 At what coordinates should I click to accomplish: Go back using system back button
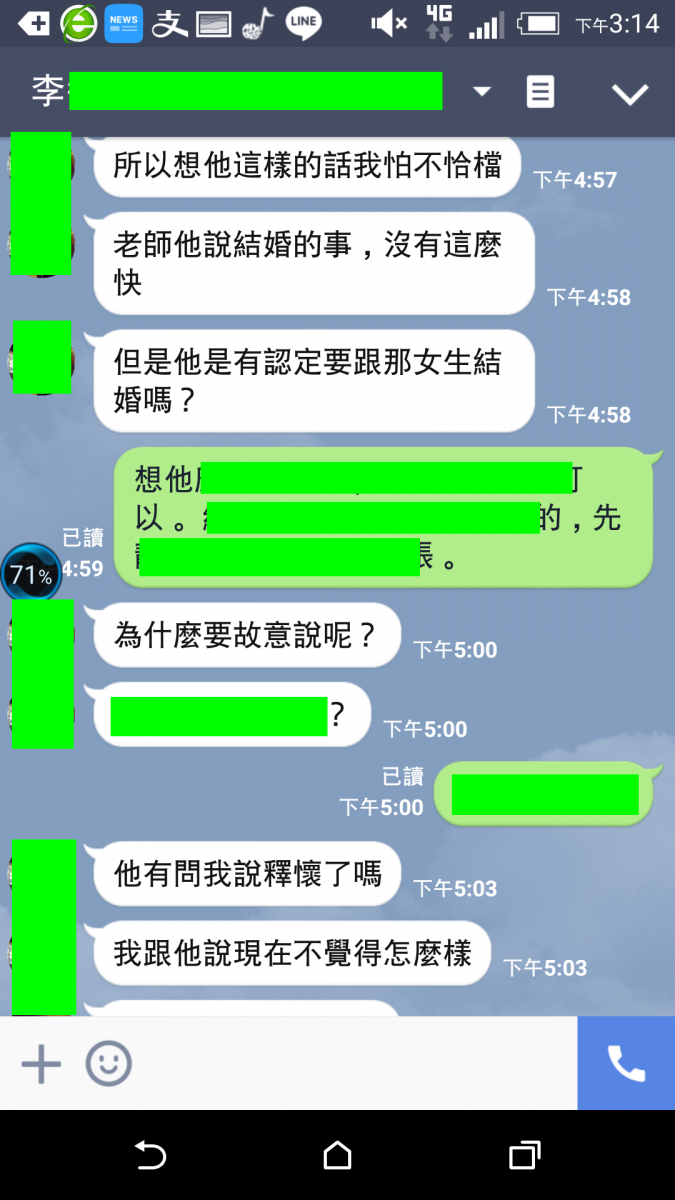tap(150, 1156)
